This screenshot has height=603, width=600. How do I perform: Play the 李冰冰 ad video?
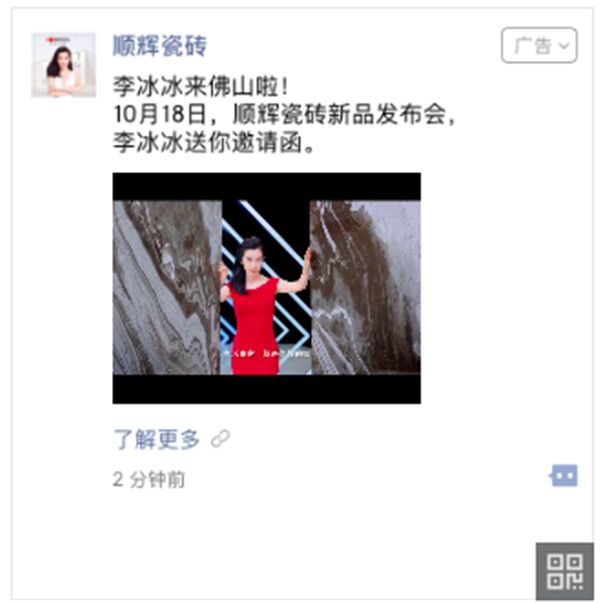266,288
